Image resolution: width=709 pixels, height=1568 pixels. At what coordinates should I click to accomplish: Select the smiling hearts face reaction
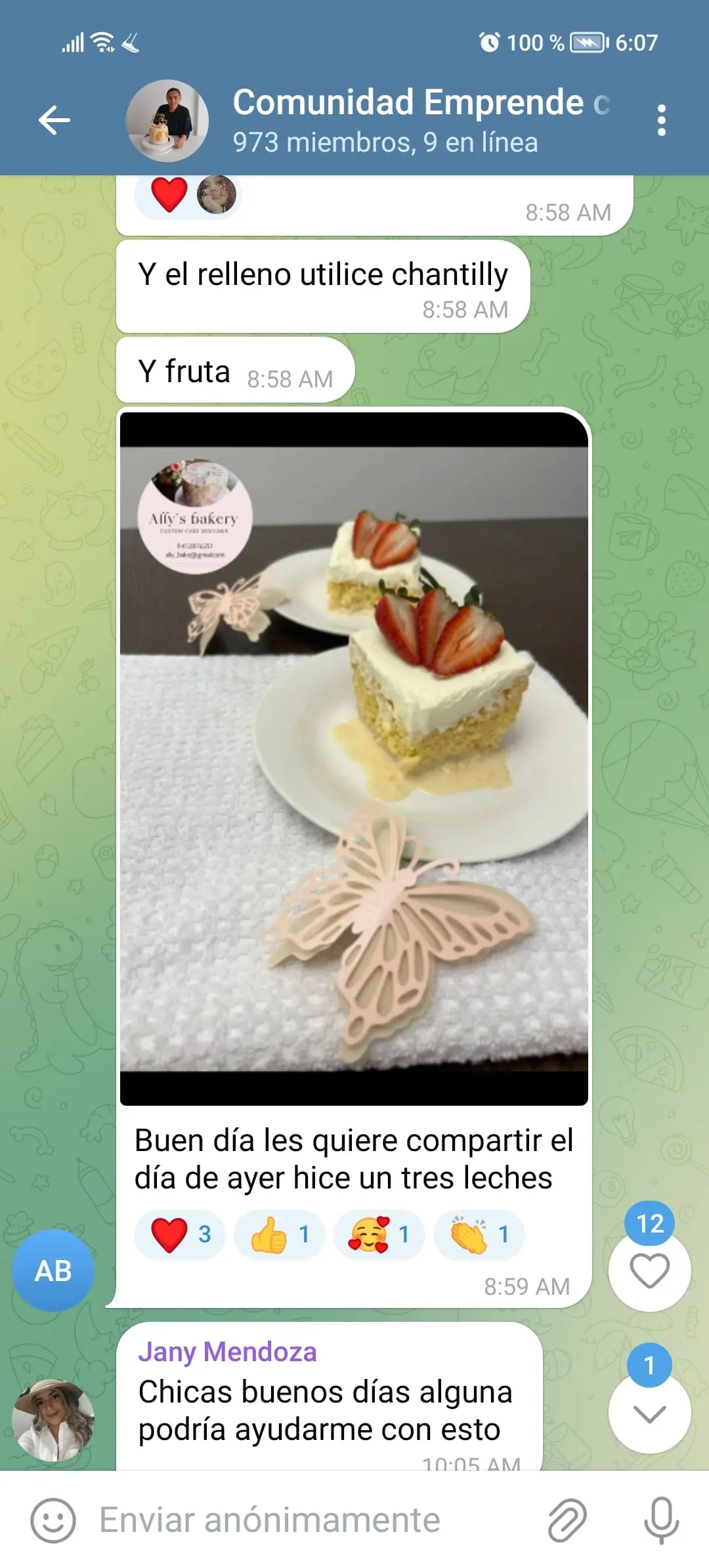(379, 1234)
